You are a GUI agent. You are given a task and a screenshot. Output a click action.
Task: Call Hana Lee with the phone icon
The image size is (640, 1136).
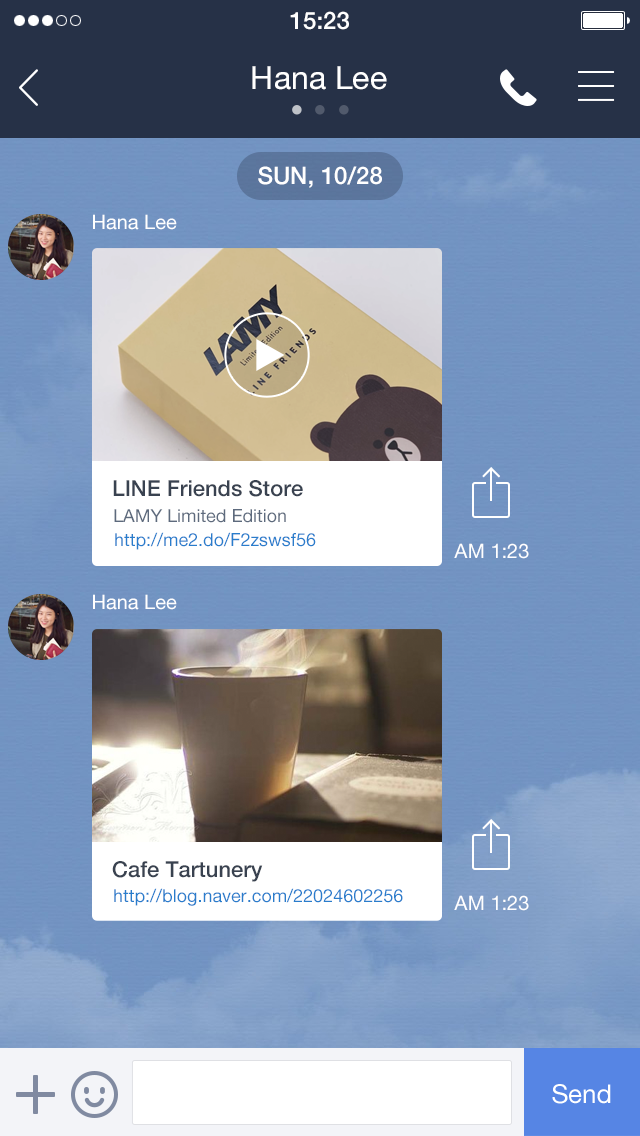pos(518,88)
